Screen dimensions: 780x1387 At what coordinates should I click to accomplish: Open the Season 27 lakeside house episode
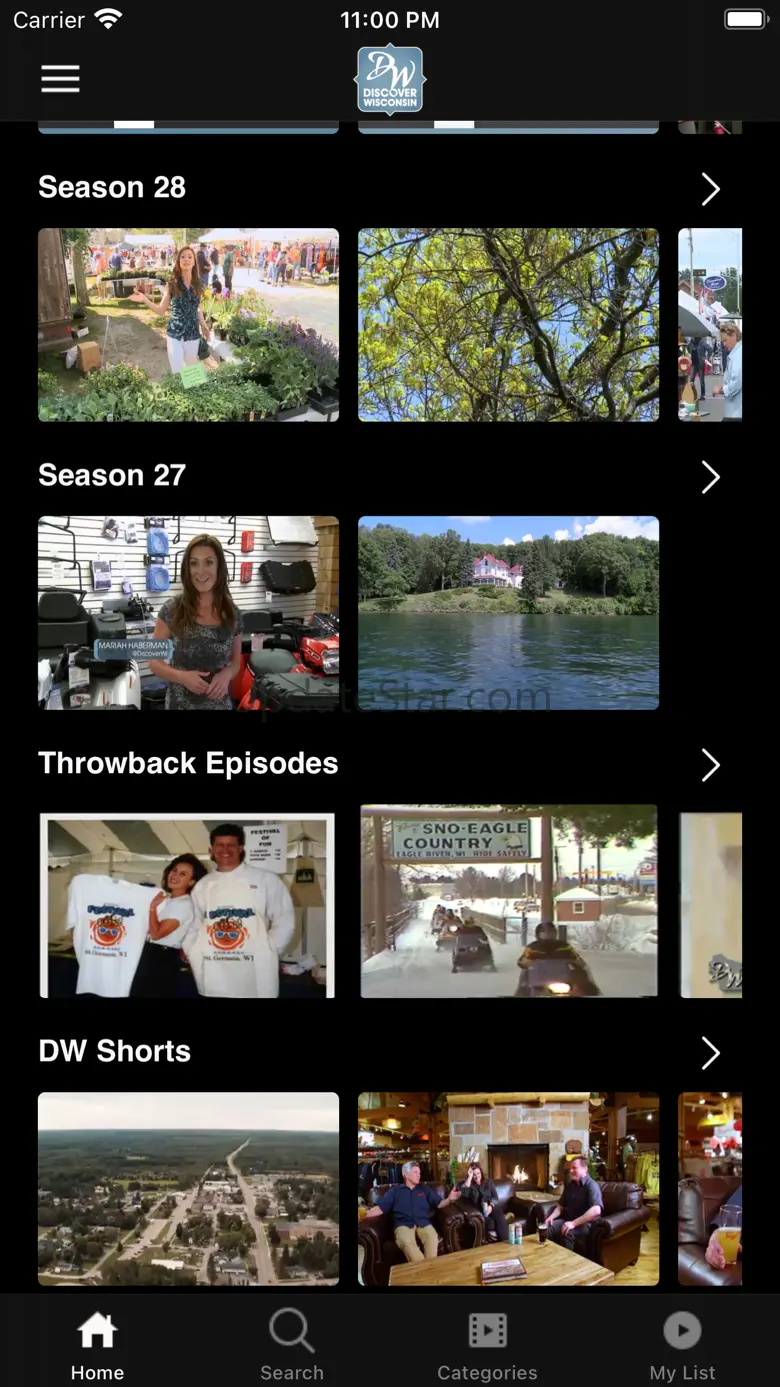(508, 613)
